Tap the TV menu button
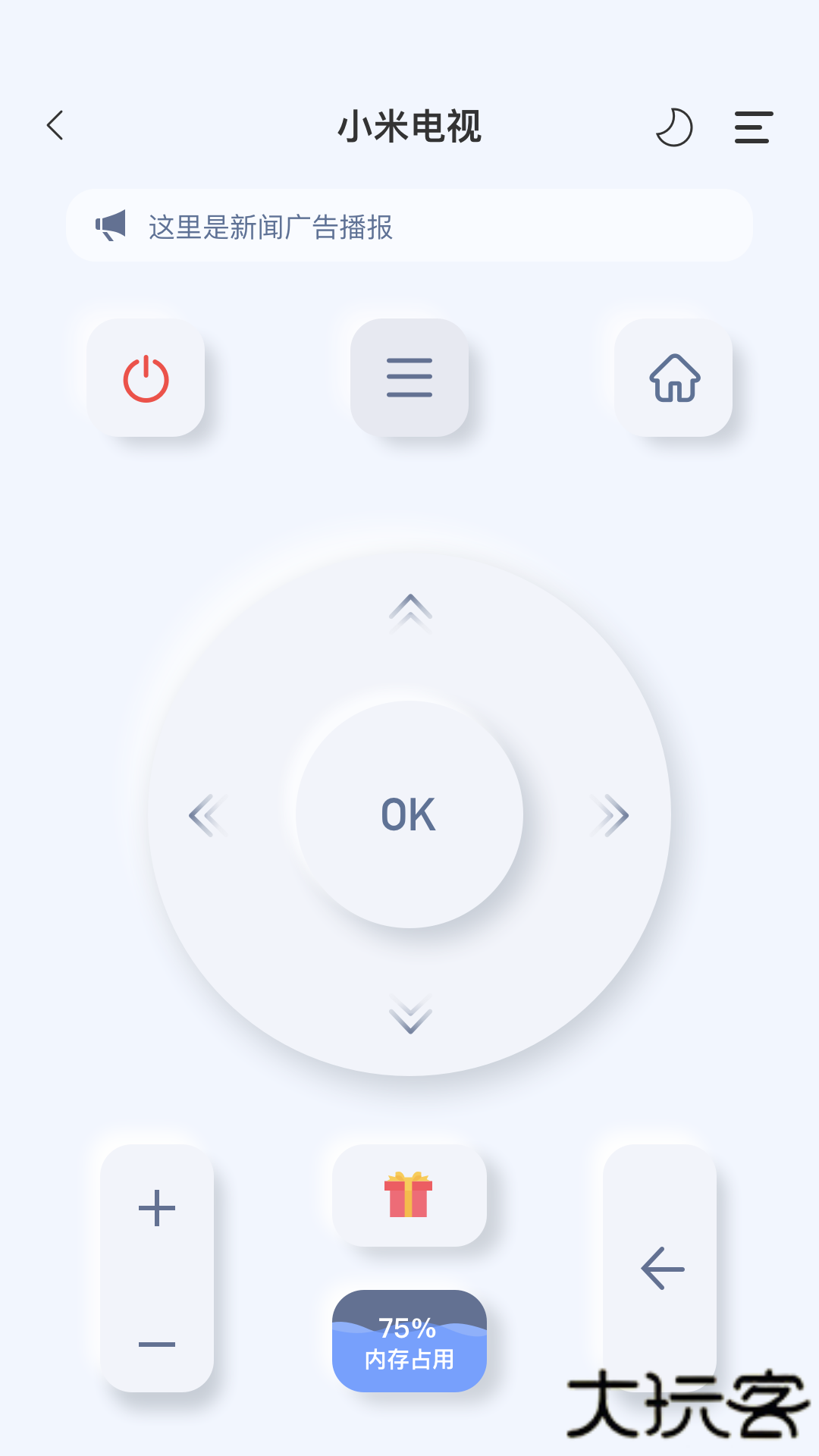The width and height of the screenshot is (819, 1456). [x=409, y=378]
